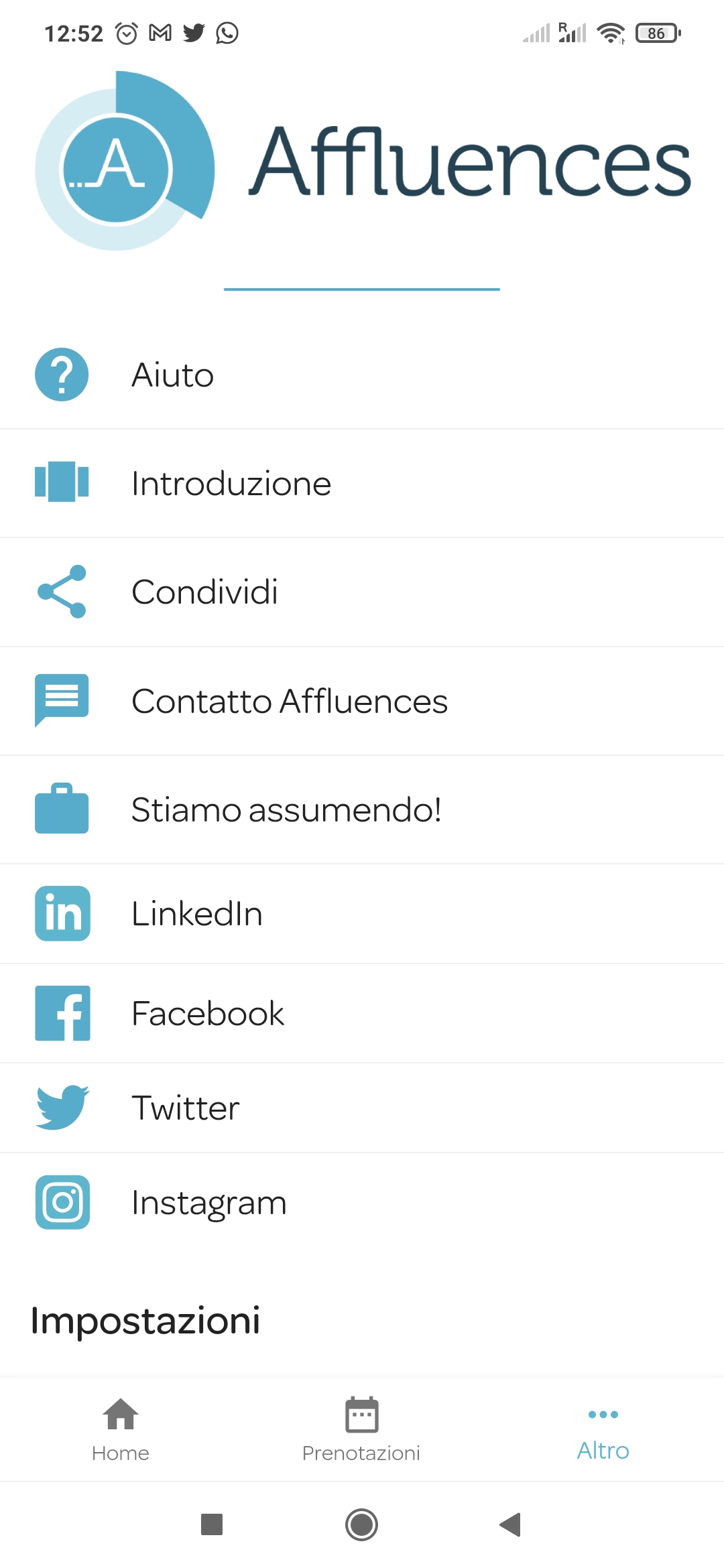This screenshot has width=724, height=1568.
Task: Open the Stiamo assumendo! row
Action: [x=362, y=809]
